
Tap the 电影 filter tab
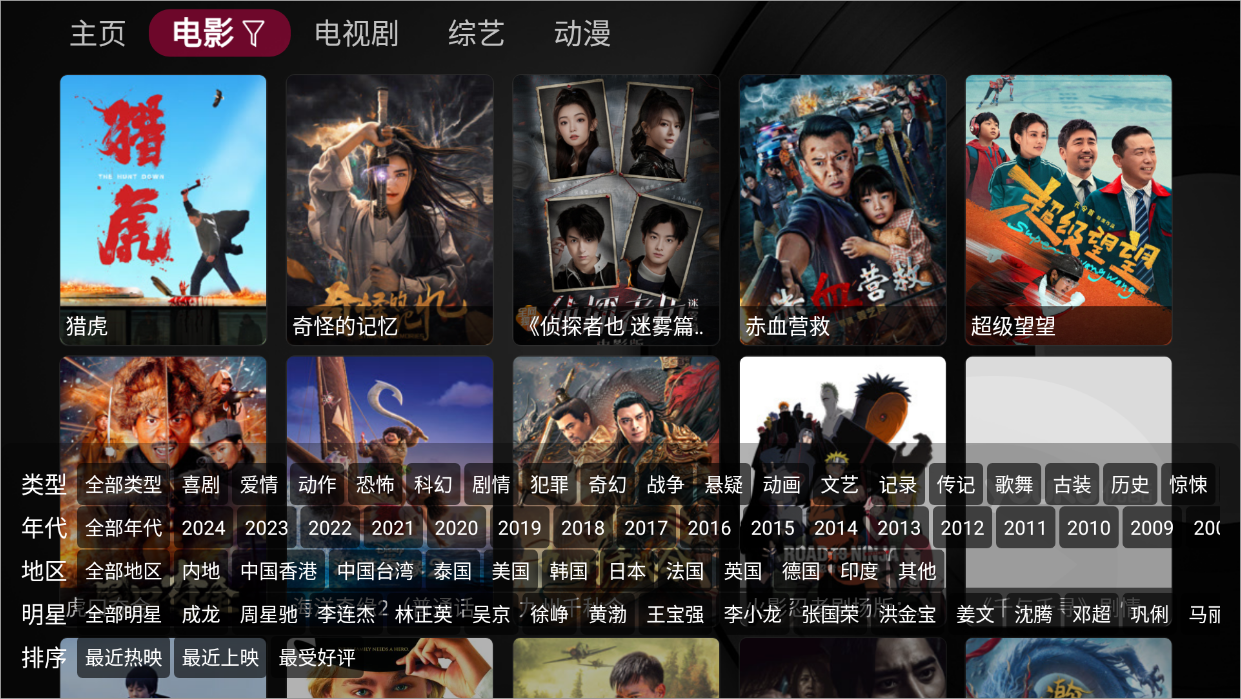(x=219, y=34)
